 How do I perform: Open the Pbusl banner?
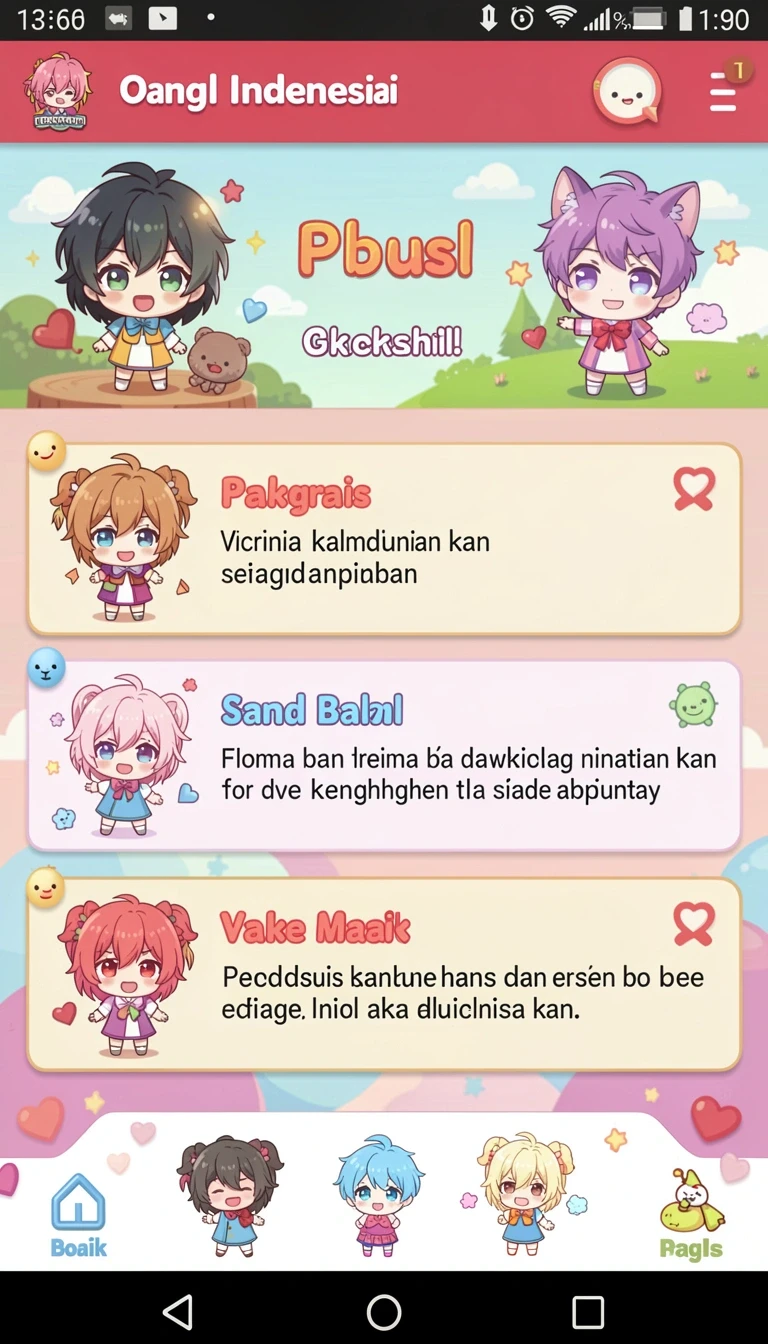pyautogui.click(x=384, y=275)
